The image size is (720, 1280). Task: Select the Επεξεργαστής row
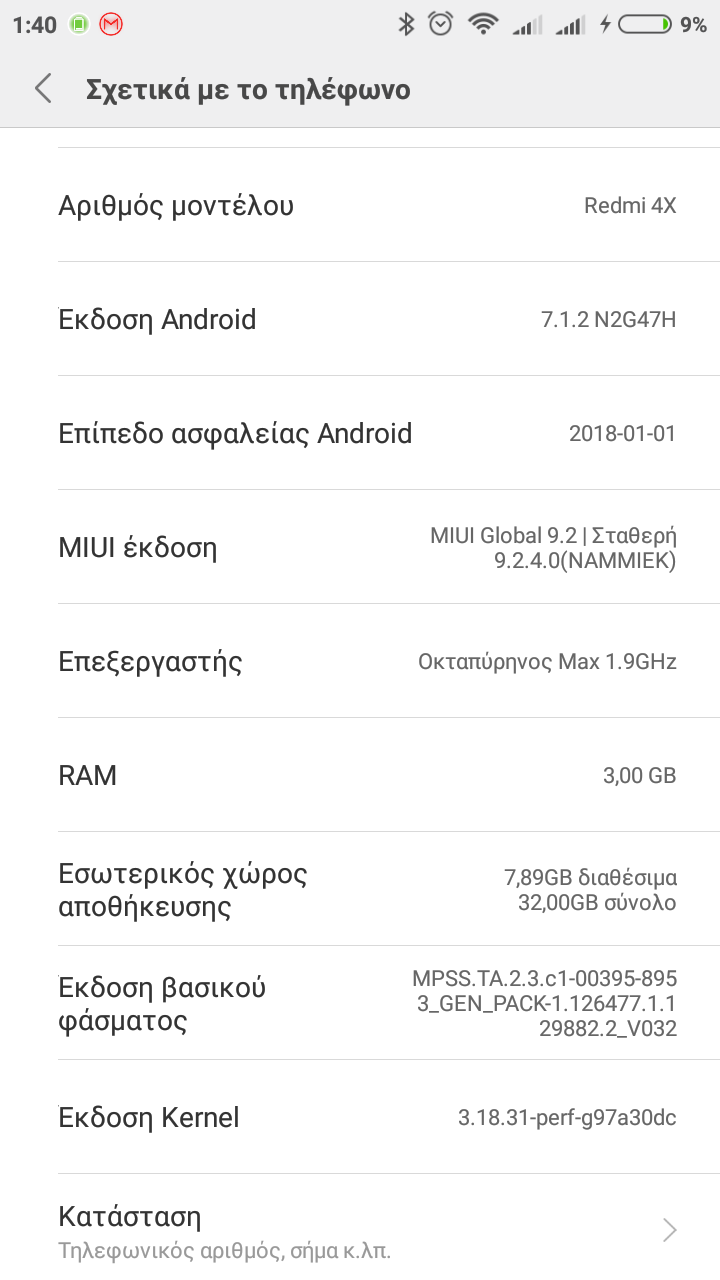(x=360, y=661)
